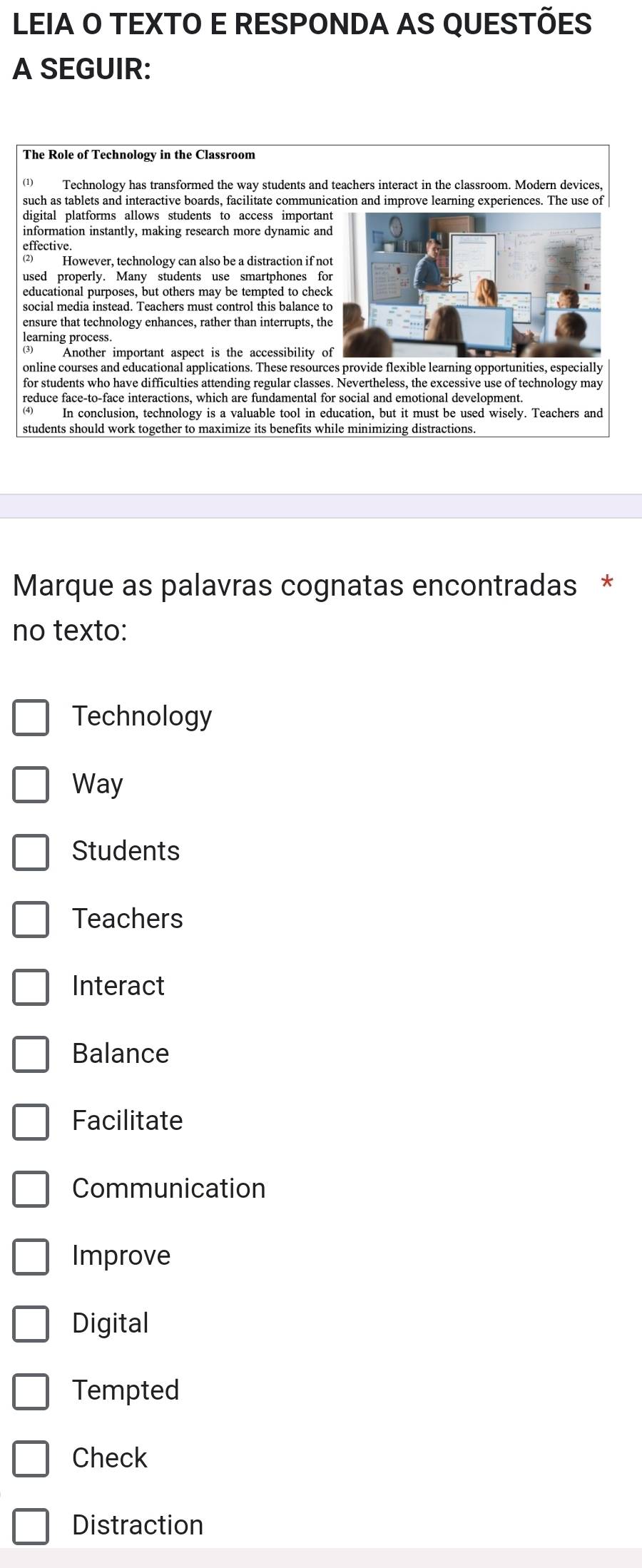Select the Digital checkbox
This screenshot has height=1568, width=642.
coord(31,1324)
